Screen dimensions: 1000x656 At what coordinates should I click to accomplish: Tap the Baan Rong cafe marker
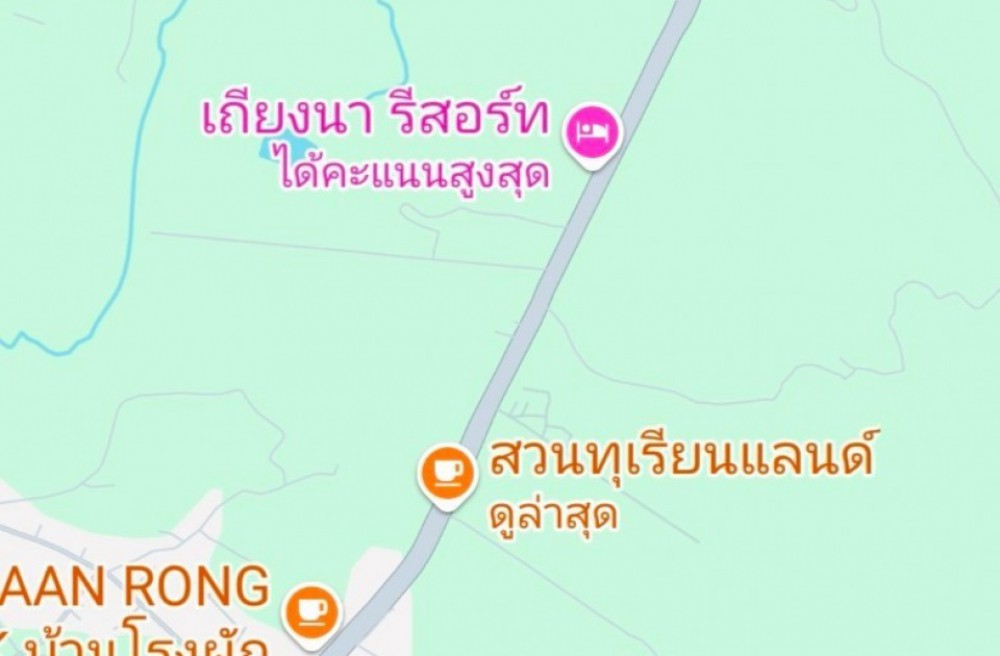point(313,611)
